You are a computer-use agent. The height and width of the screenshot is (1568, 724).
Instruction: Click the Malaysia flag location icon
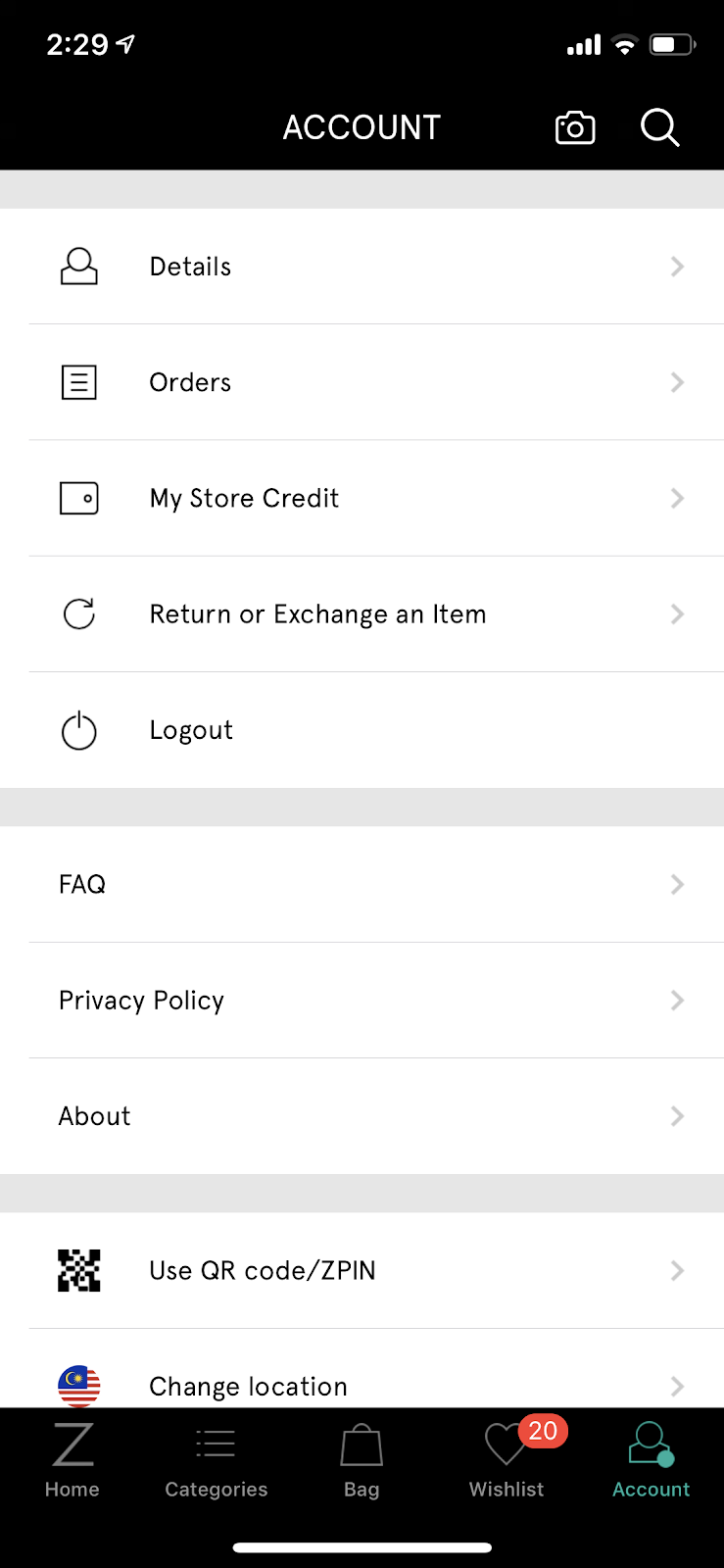pyautogui.click(x=78, y=1386)
